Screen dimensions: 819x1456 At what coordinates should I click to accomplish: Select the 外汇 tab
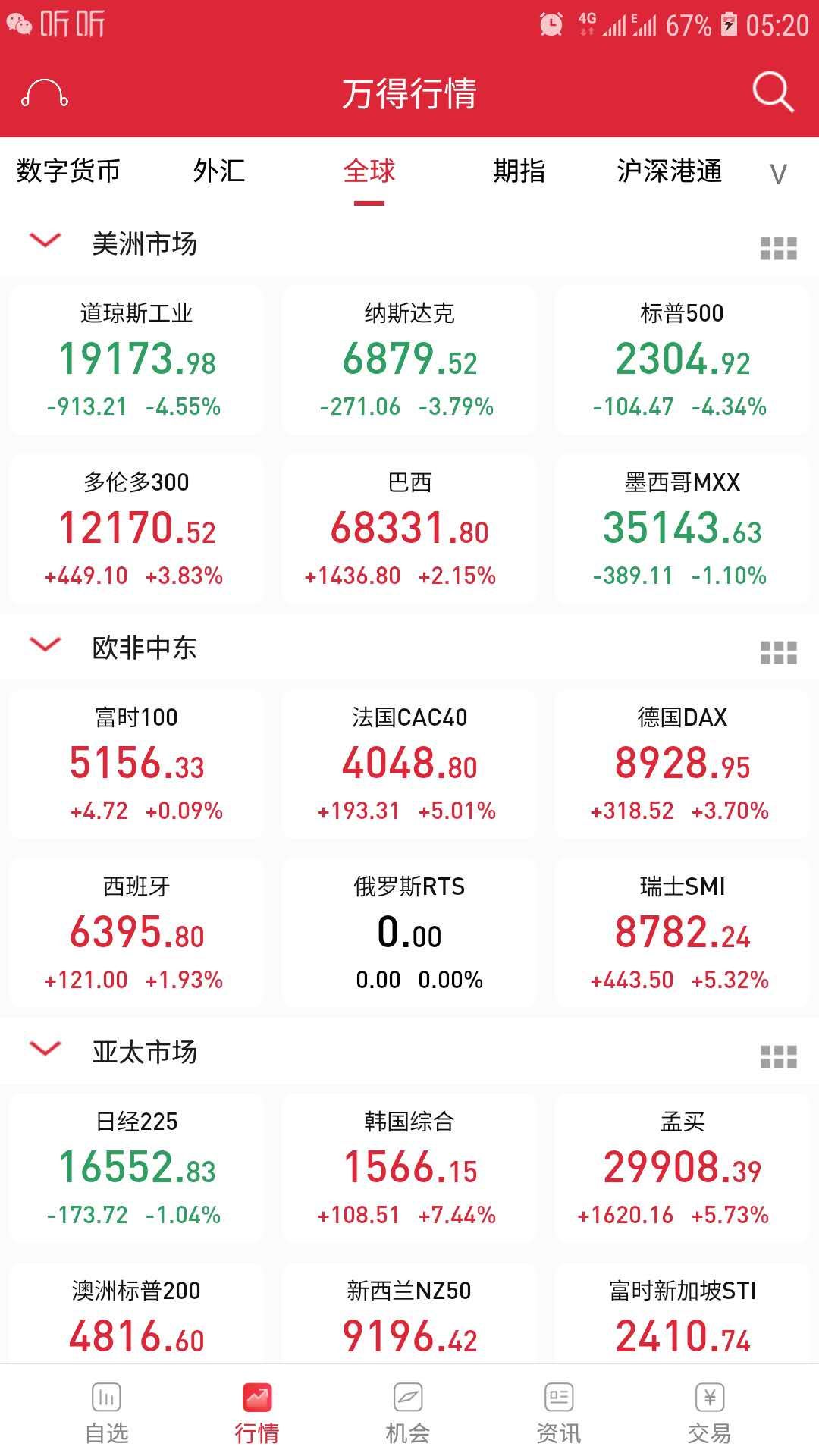point(218,171)
